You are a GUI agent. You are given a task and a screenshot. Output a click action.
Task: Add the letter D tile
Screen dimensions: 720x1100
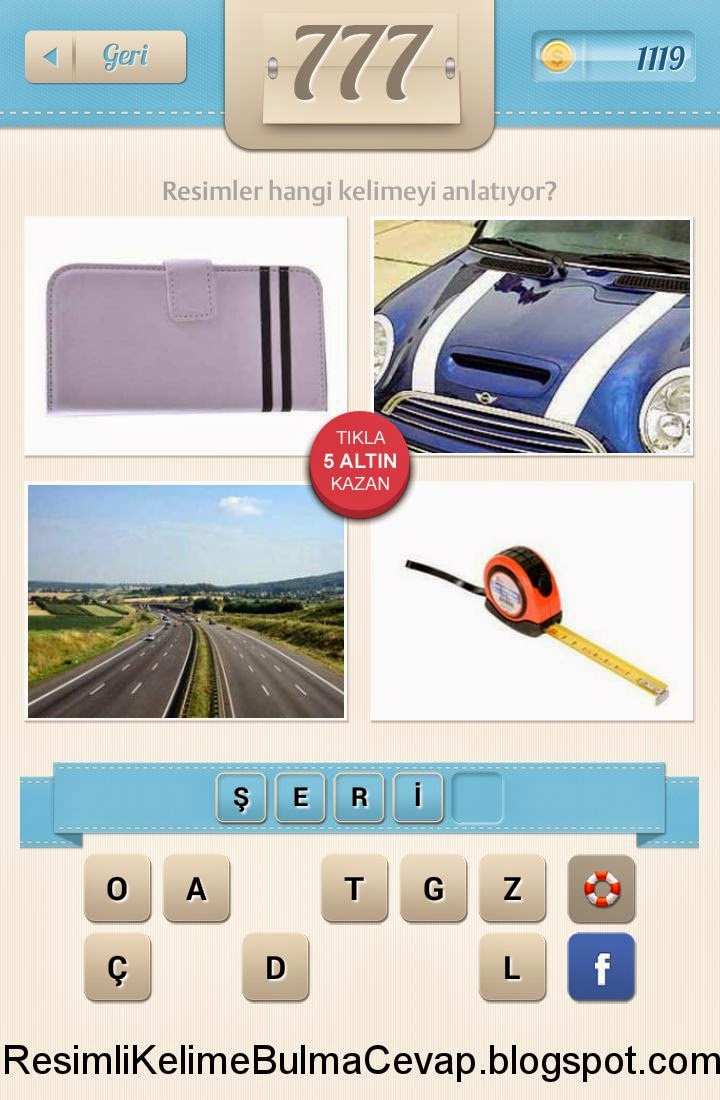pyautogui.click(x=275, y=967)
